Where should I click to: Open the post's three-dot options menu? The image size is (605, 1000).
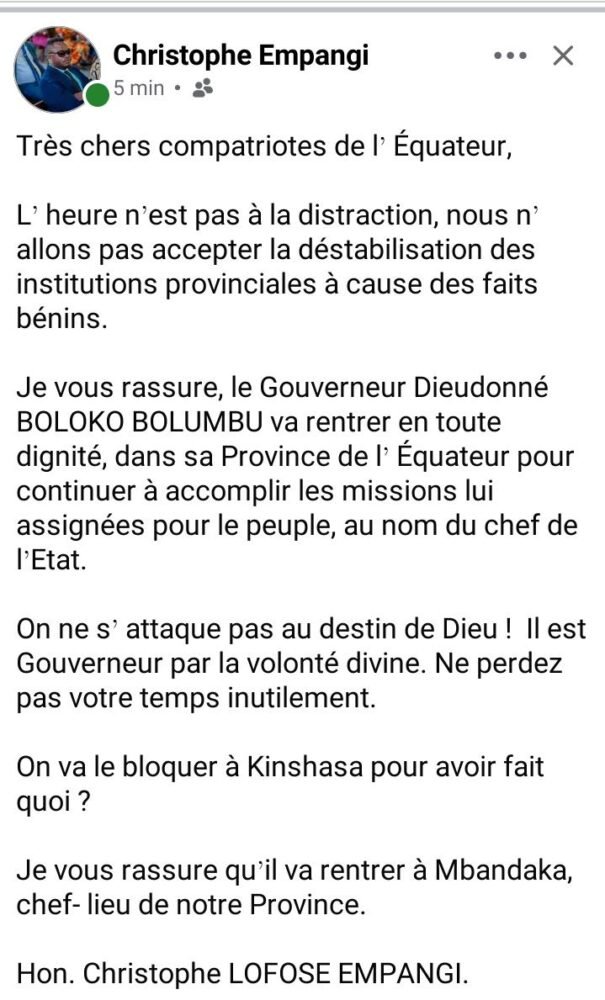[x=509, y=56]
